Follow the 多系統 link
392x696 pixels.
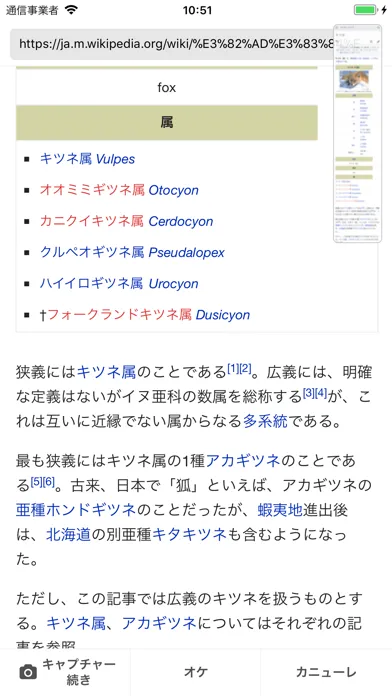[x=265, y=421]
